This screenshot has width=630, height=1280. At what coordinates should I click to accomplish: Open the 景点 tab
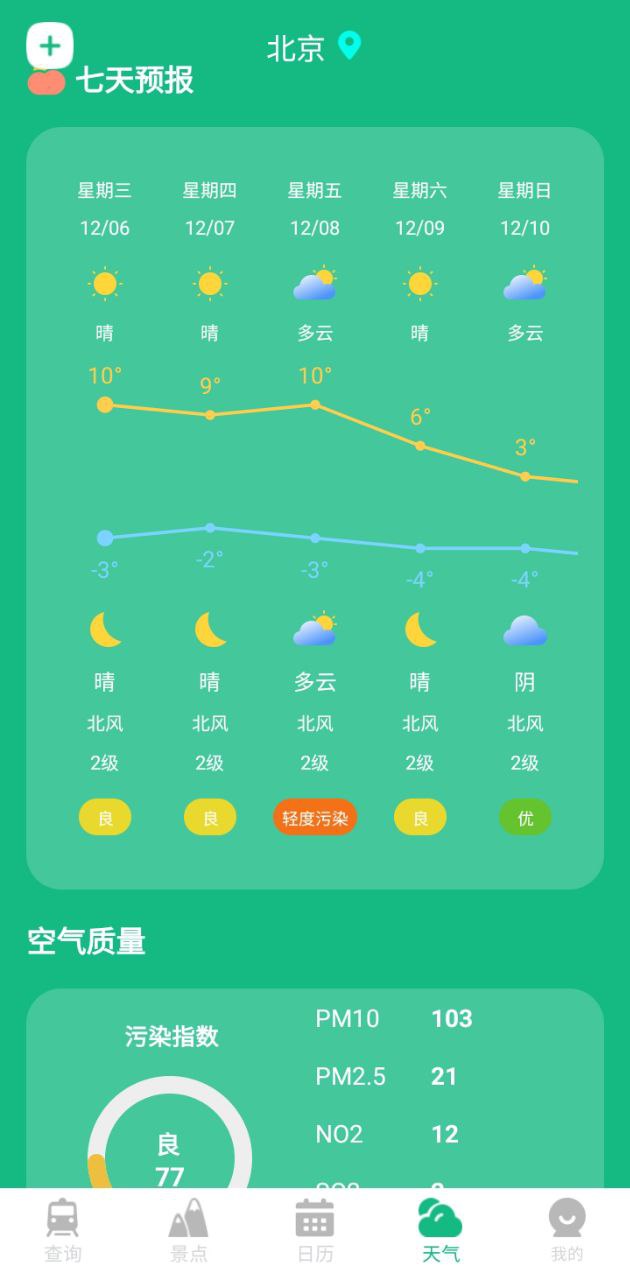pyautogui.click(x=189, y=1232)
